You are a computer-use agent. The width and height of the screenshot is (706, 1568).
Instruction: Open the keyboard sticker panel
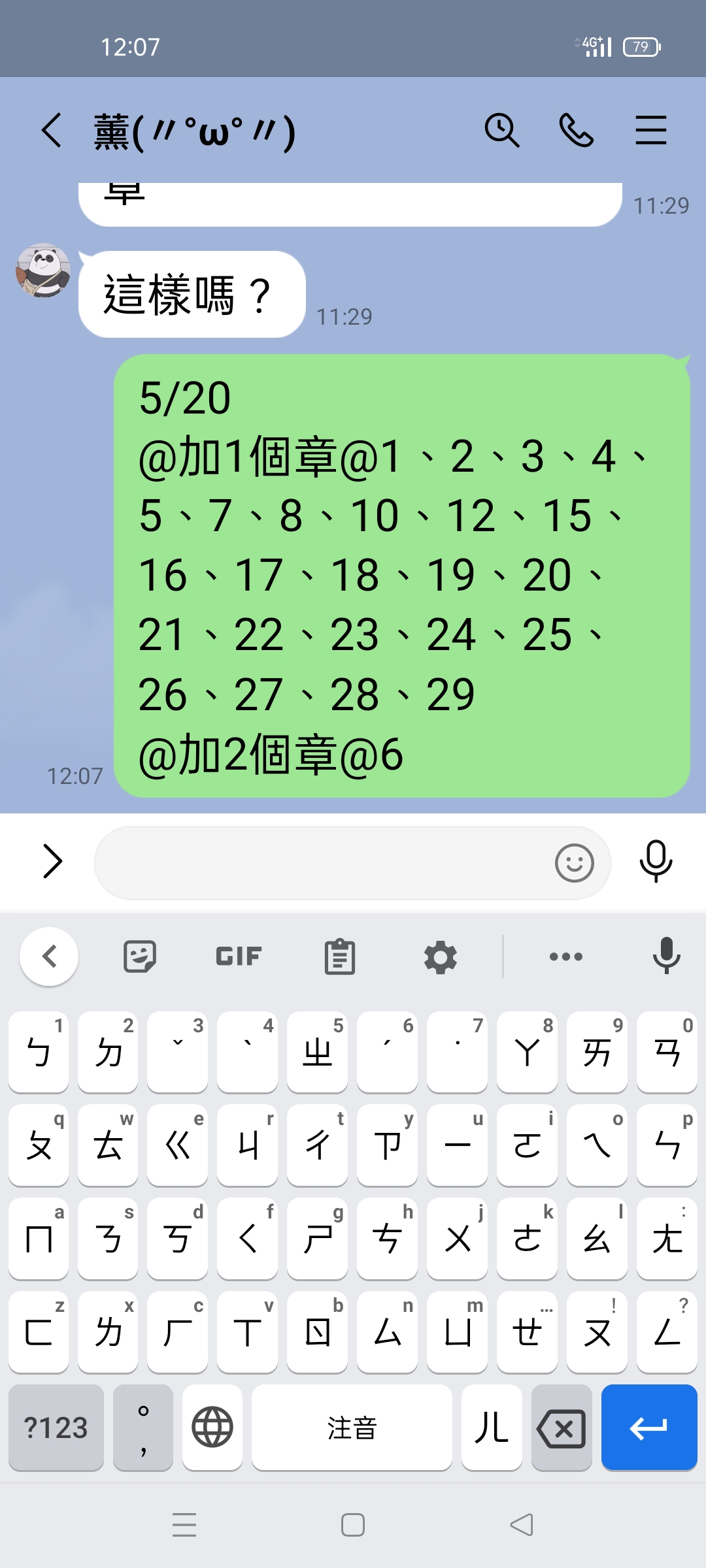pyautogui.click(x=140, y=956)
